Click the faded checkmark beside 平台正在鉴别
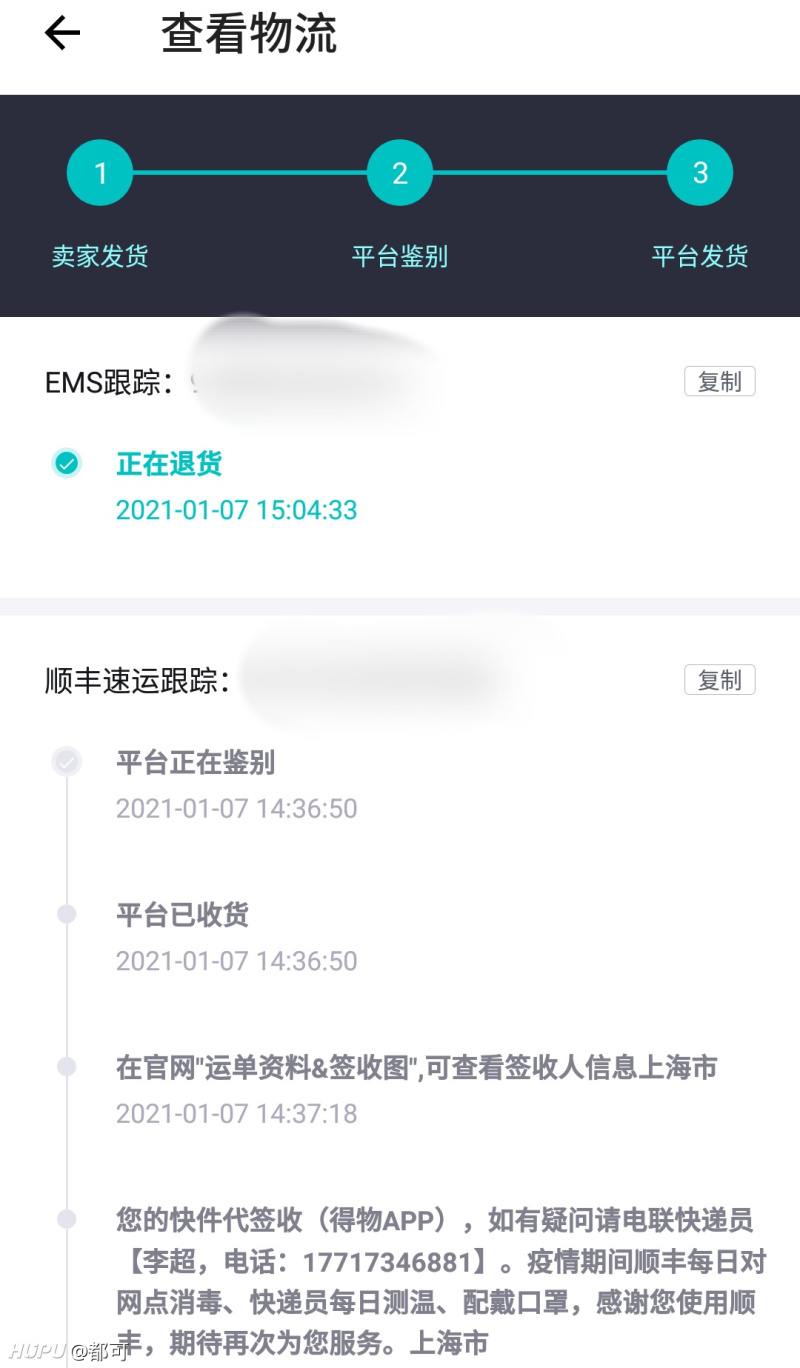The image size is (800, 1368). pyautogui.click(x=66, y=761)
